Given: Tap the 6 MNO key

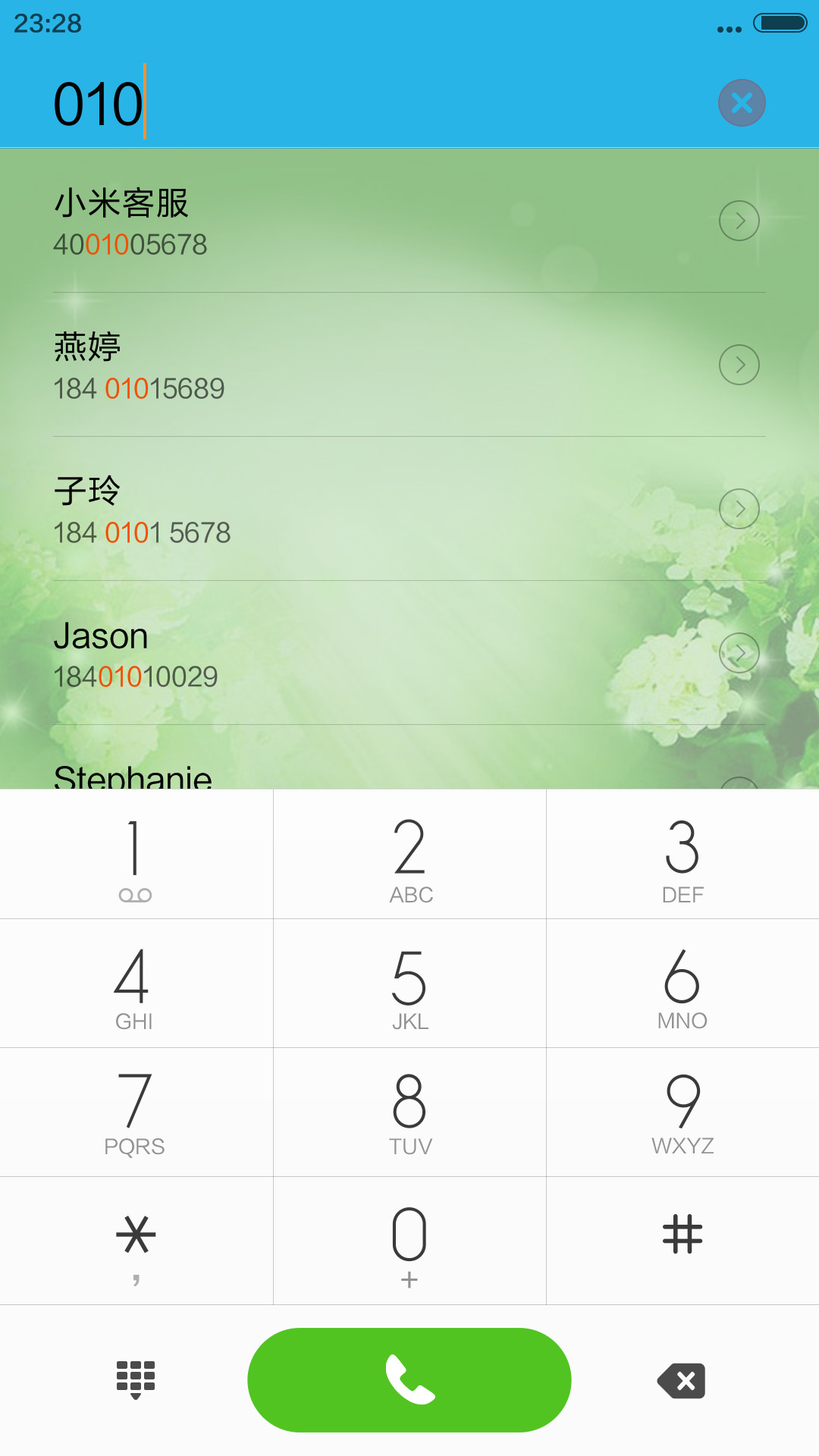Looking at the screenshot, I should point(682,984).
